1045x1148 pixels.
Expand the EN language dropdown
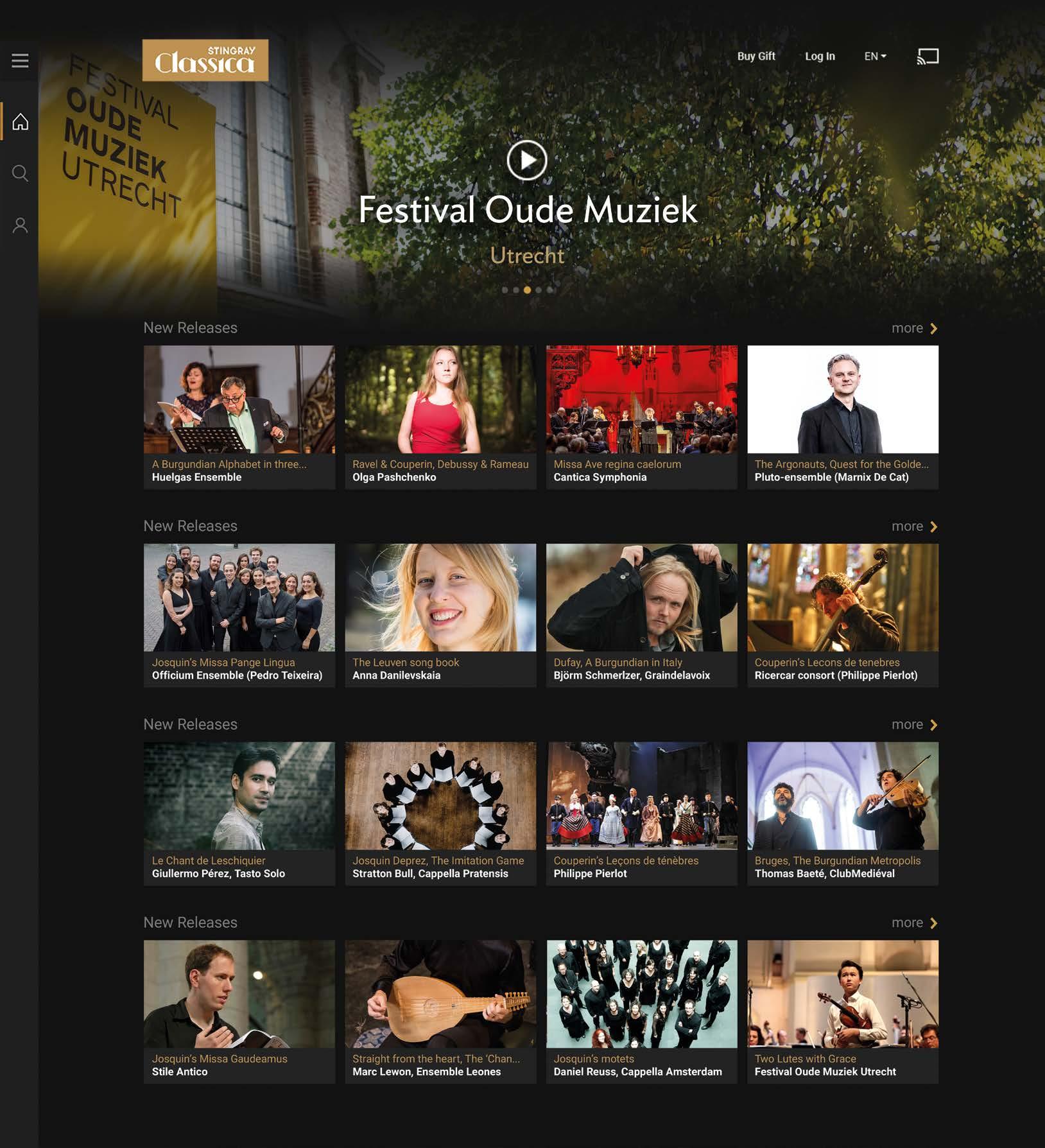[x=874, y=57]
